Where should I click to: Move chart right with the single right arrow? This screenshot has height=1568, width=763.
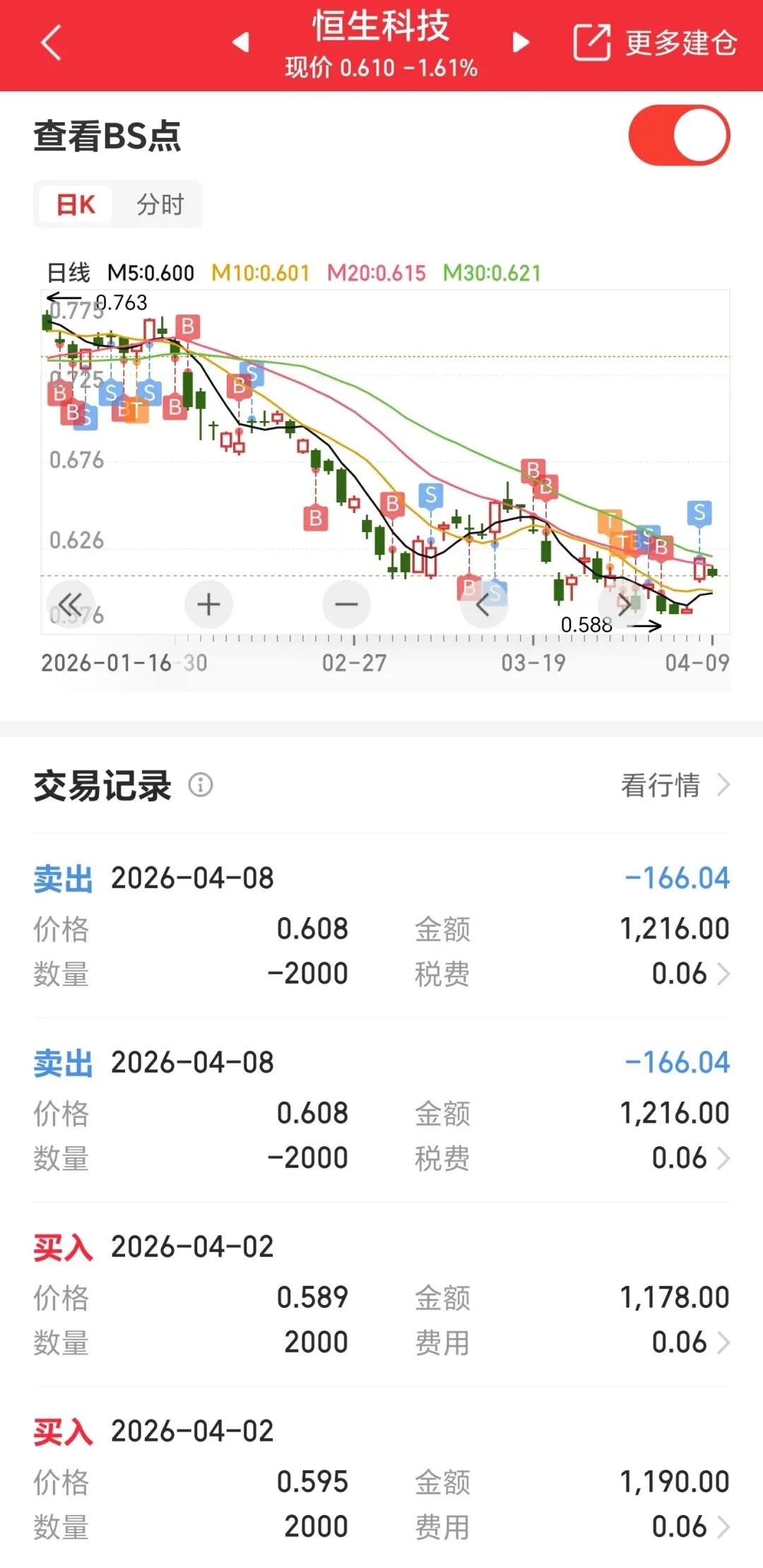[x=622, y=605]
